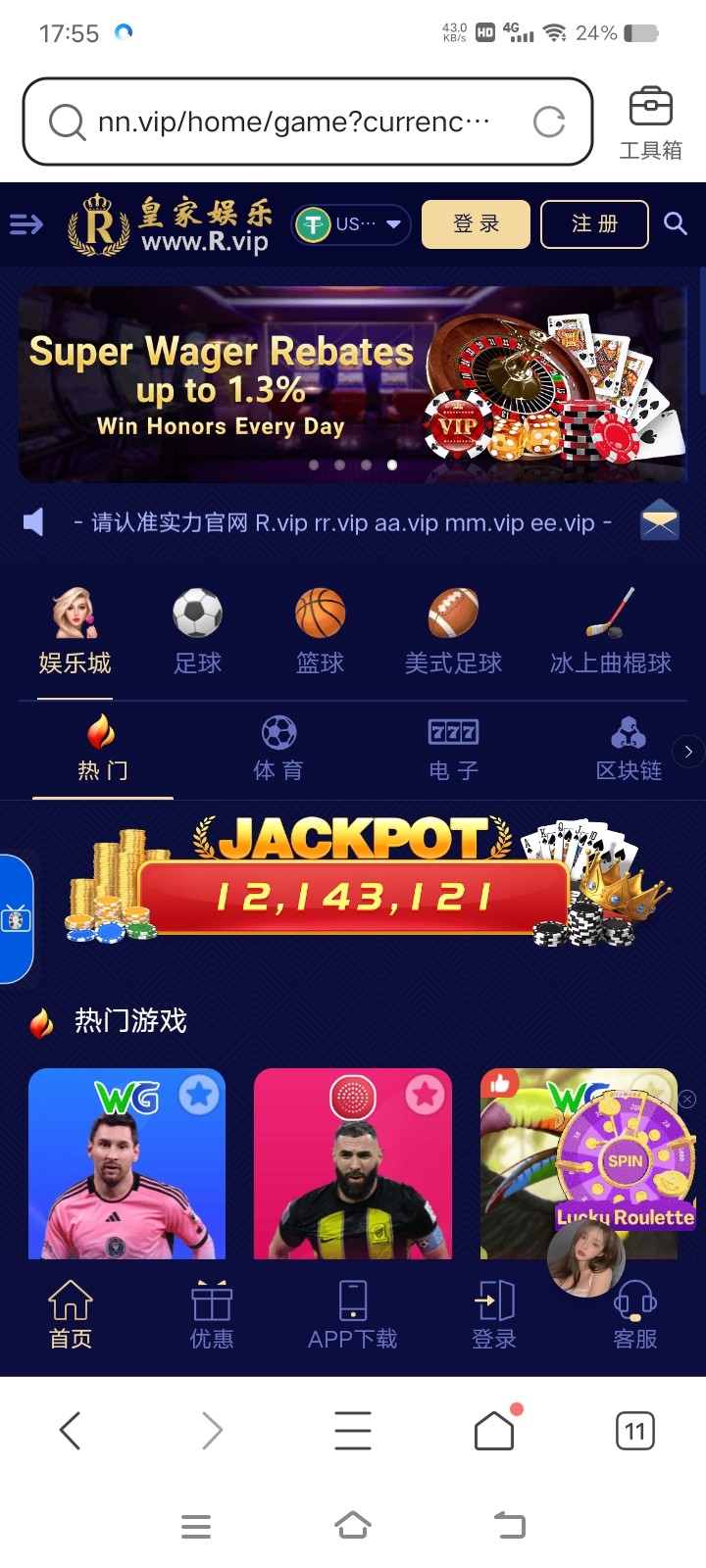The image size is (706, 1568).
Task: Select the 冰上曲棍球 ice hockey category
Action: pos(610,632)
